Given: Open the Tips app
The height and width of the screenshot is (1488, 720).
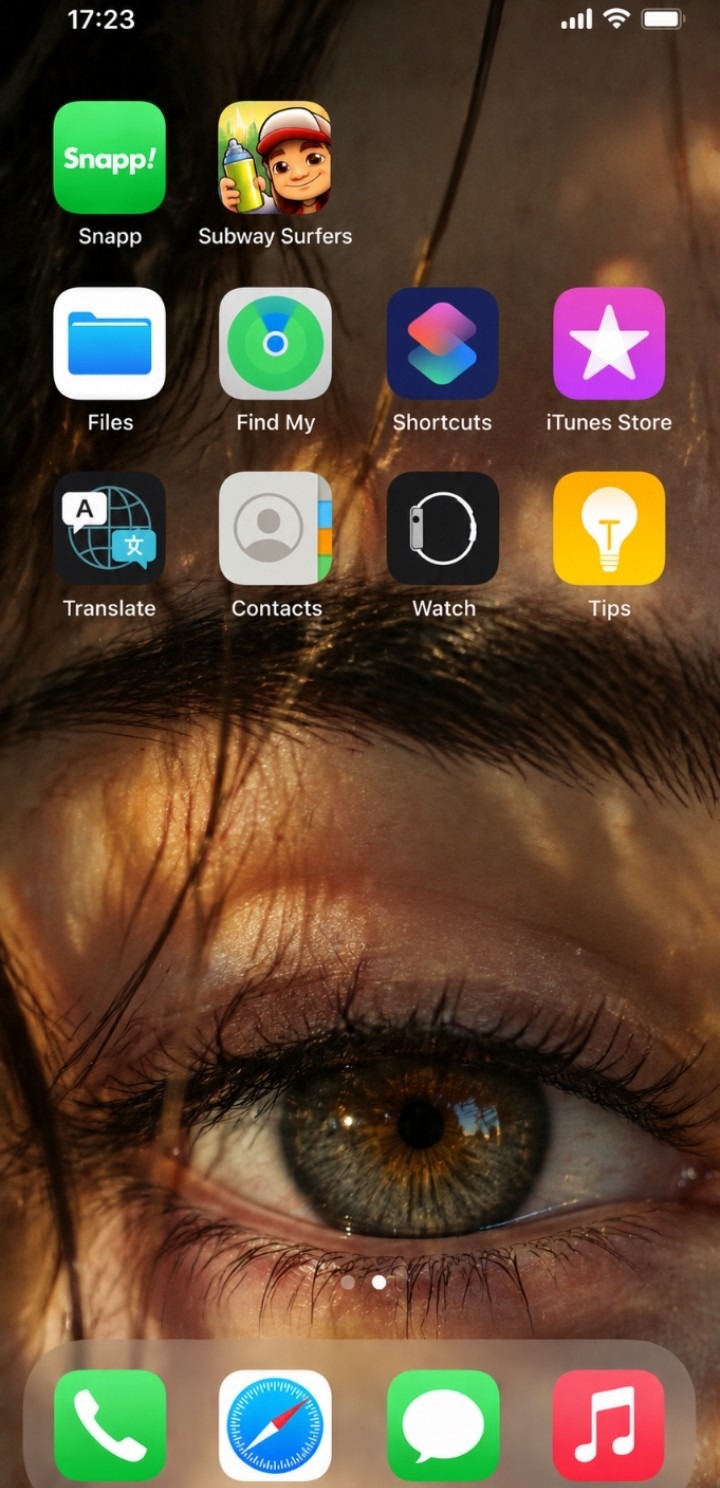Looking at the screenshot, I should coord(609,528).
